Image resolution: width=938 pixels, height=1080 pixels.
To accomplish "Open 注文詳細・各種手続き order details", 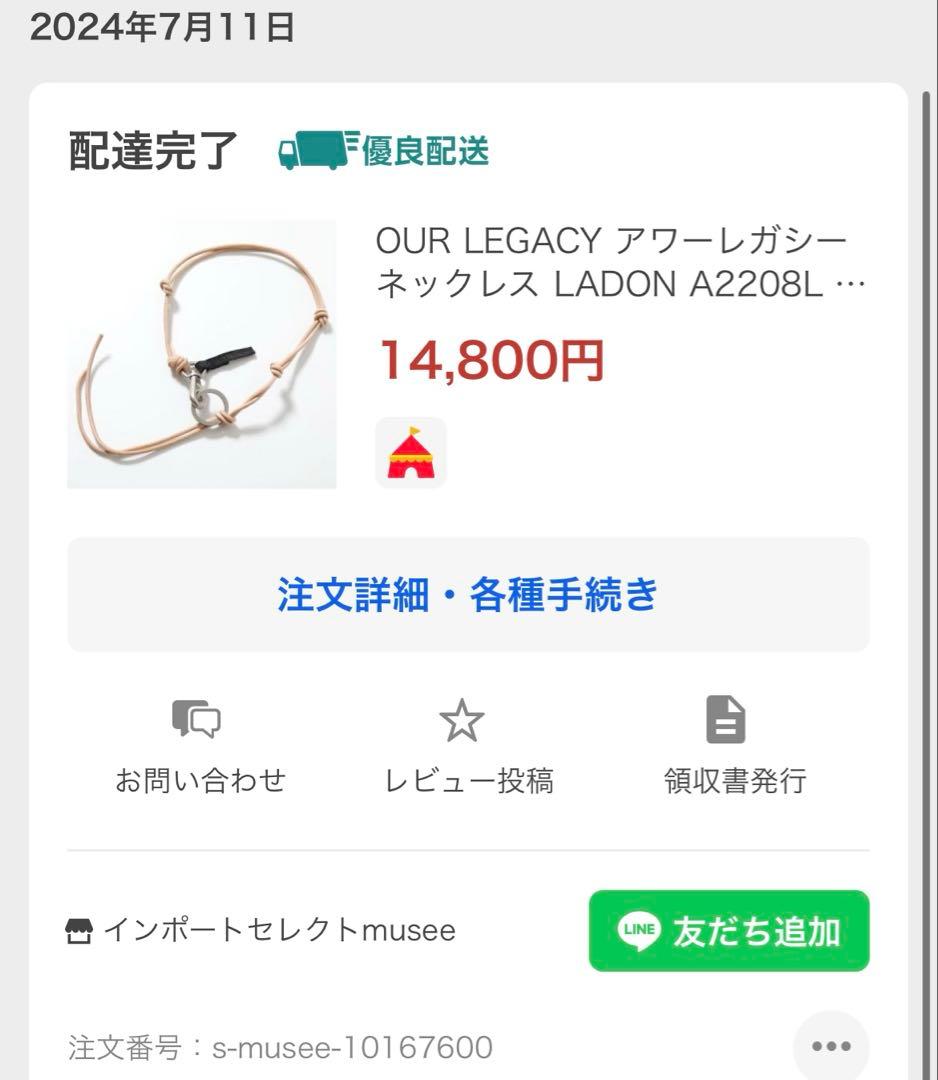I will (469, 594).
